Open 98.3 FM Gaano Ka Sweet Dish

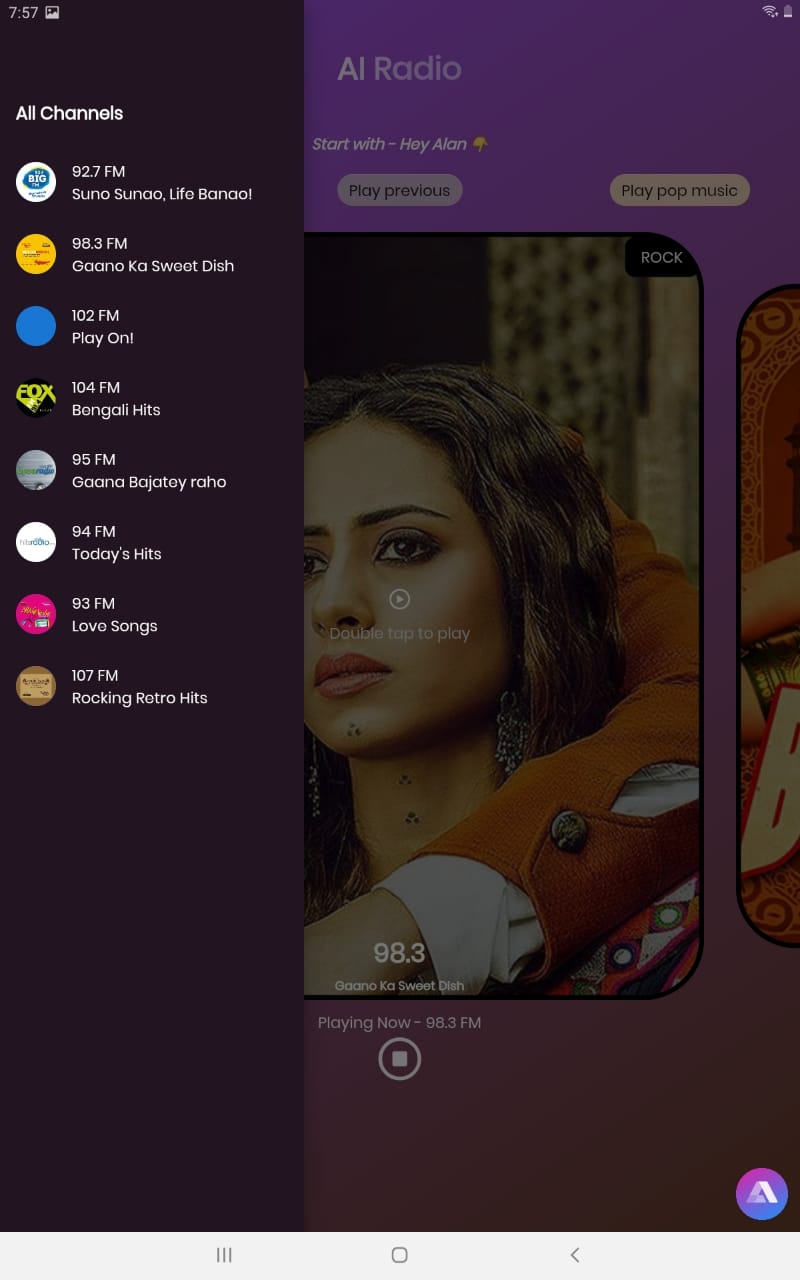150,254
